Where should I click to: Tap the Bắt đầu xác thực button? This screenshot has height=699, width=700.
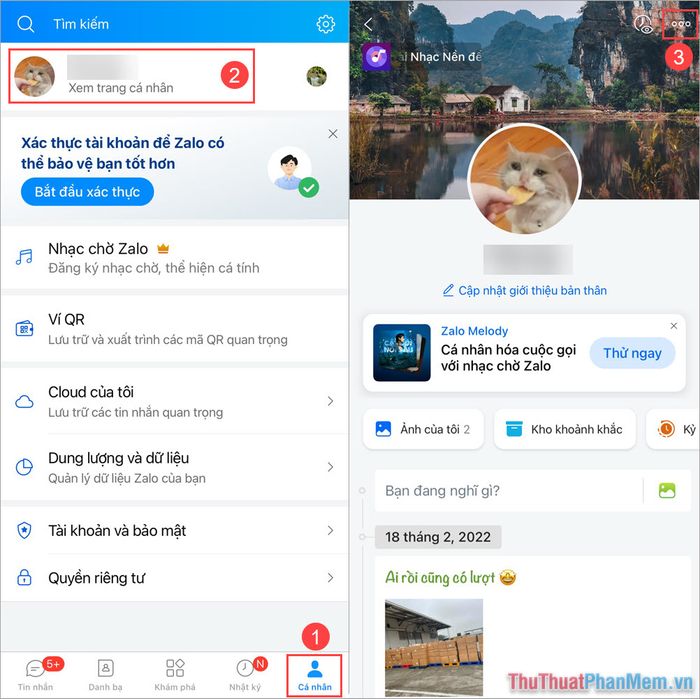87,191
